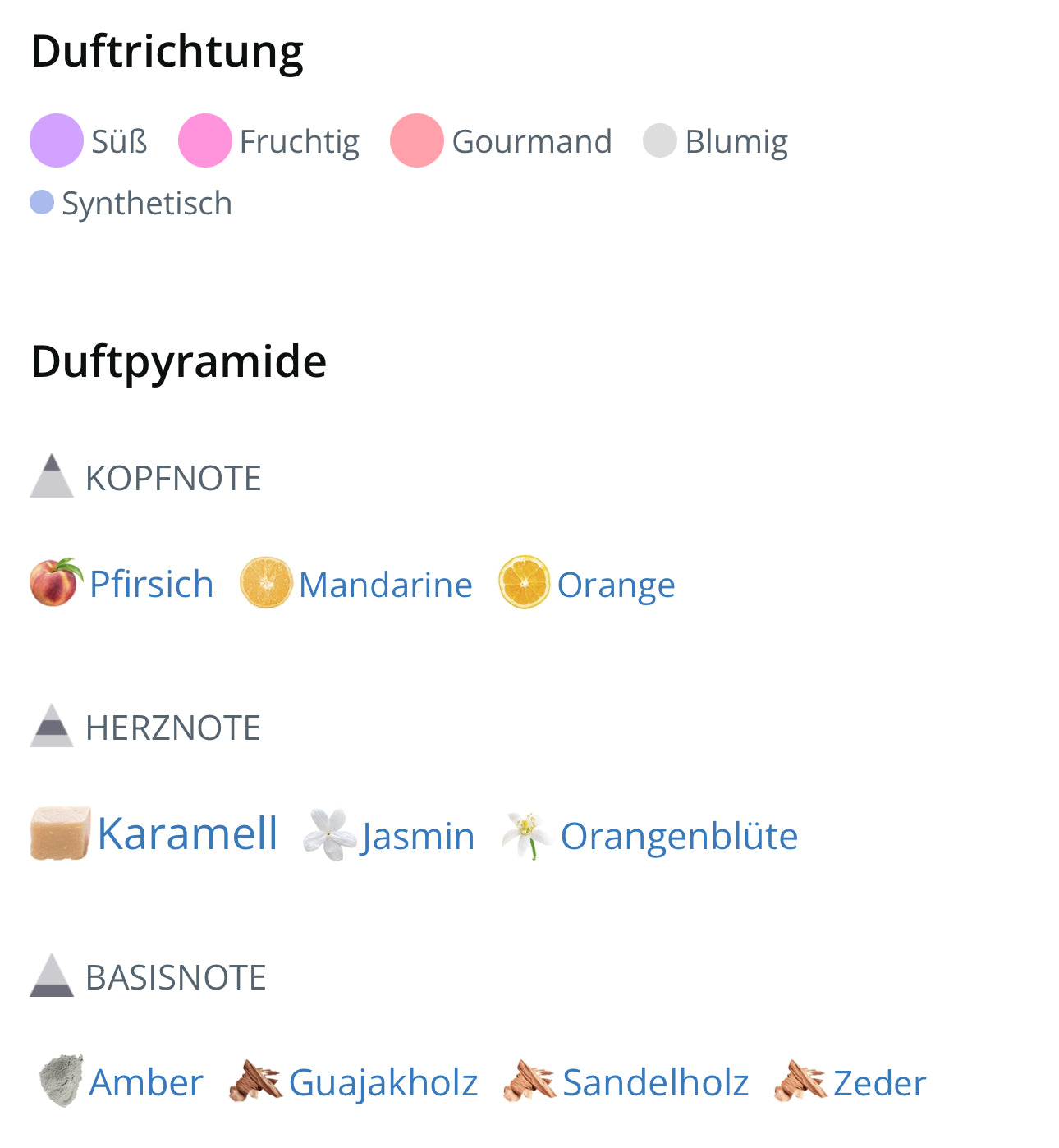
Task: View the Sandelholz base note
Action: (x=655, y=1082)
